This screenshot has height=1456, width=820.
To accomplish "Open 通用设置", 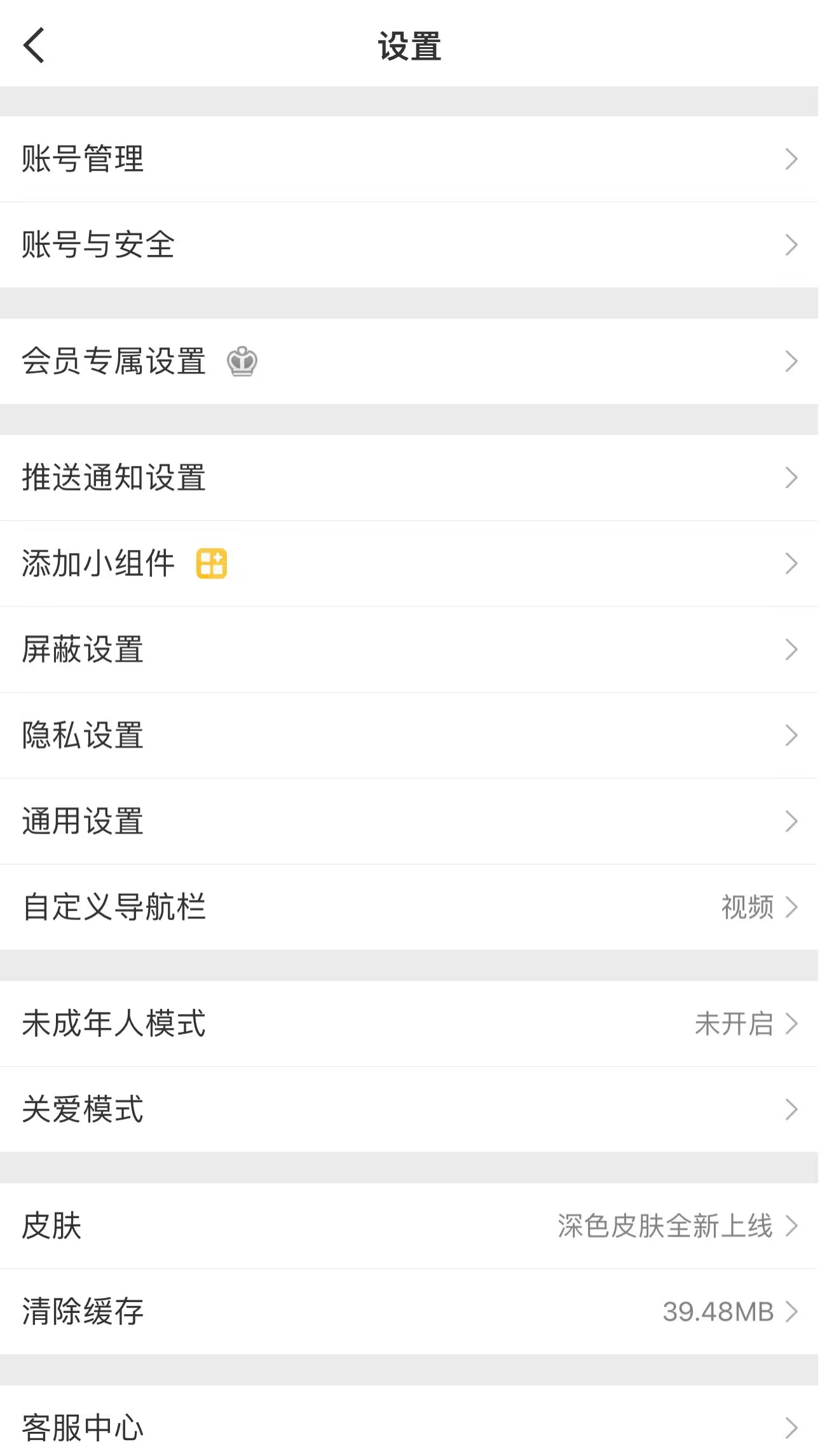I will coord(409,821).
